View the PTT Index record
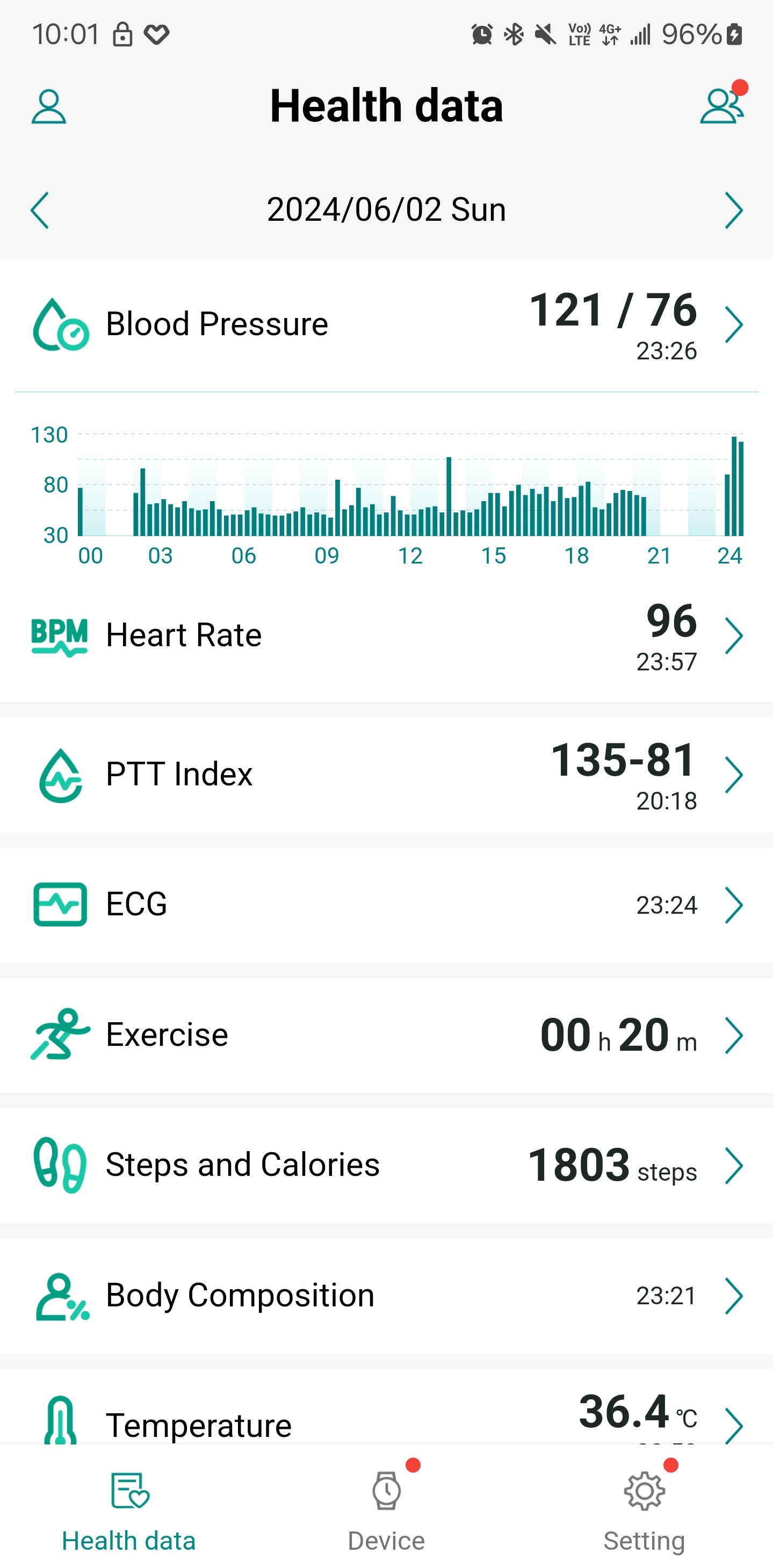Viewport: 773px width, 1568px height. pyautogui.click(x=387, y=774)
